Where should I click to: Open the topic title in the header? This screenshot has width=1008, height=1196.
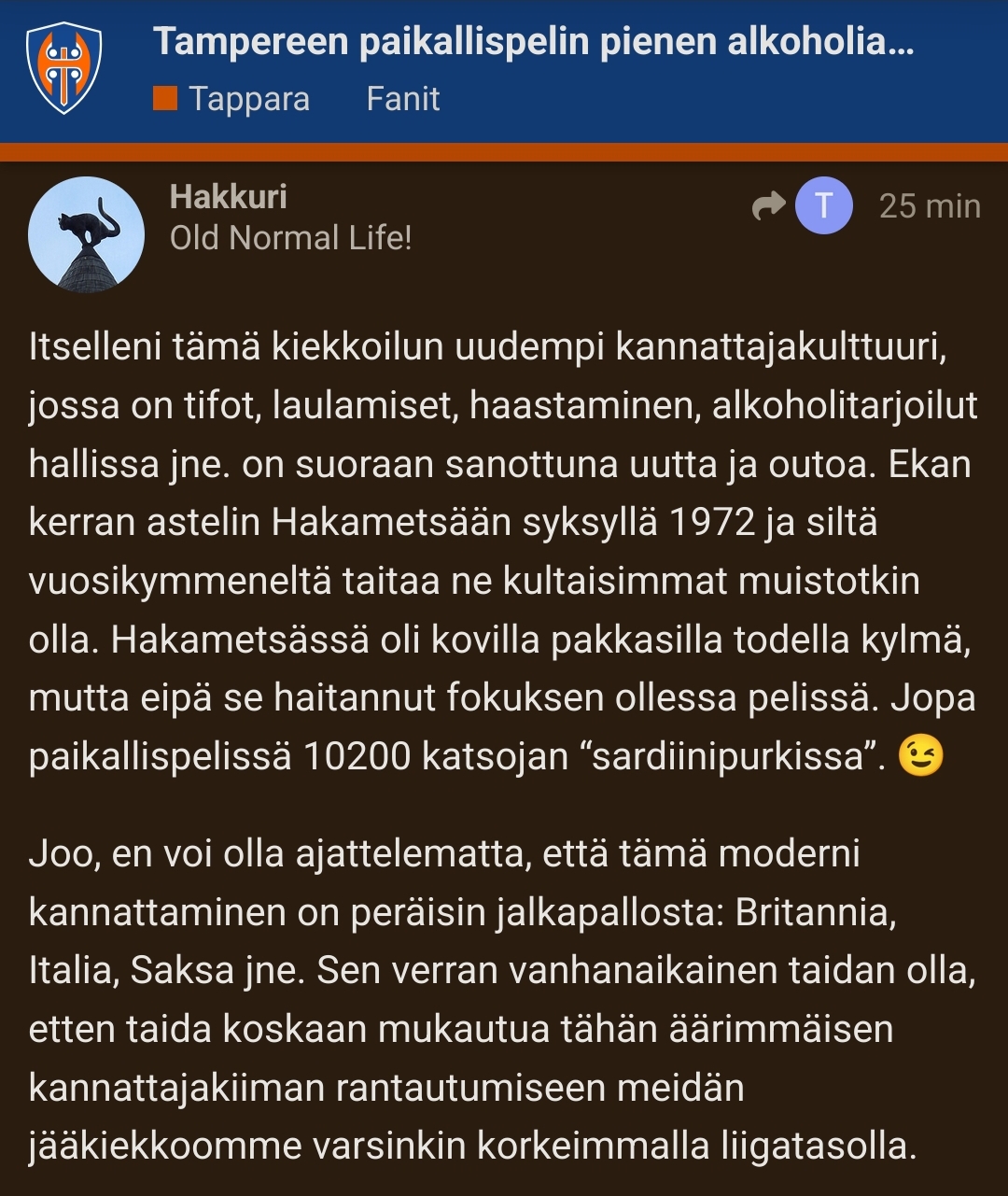pos(533,42)
